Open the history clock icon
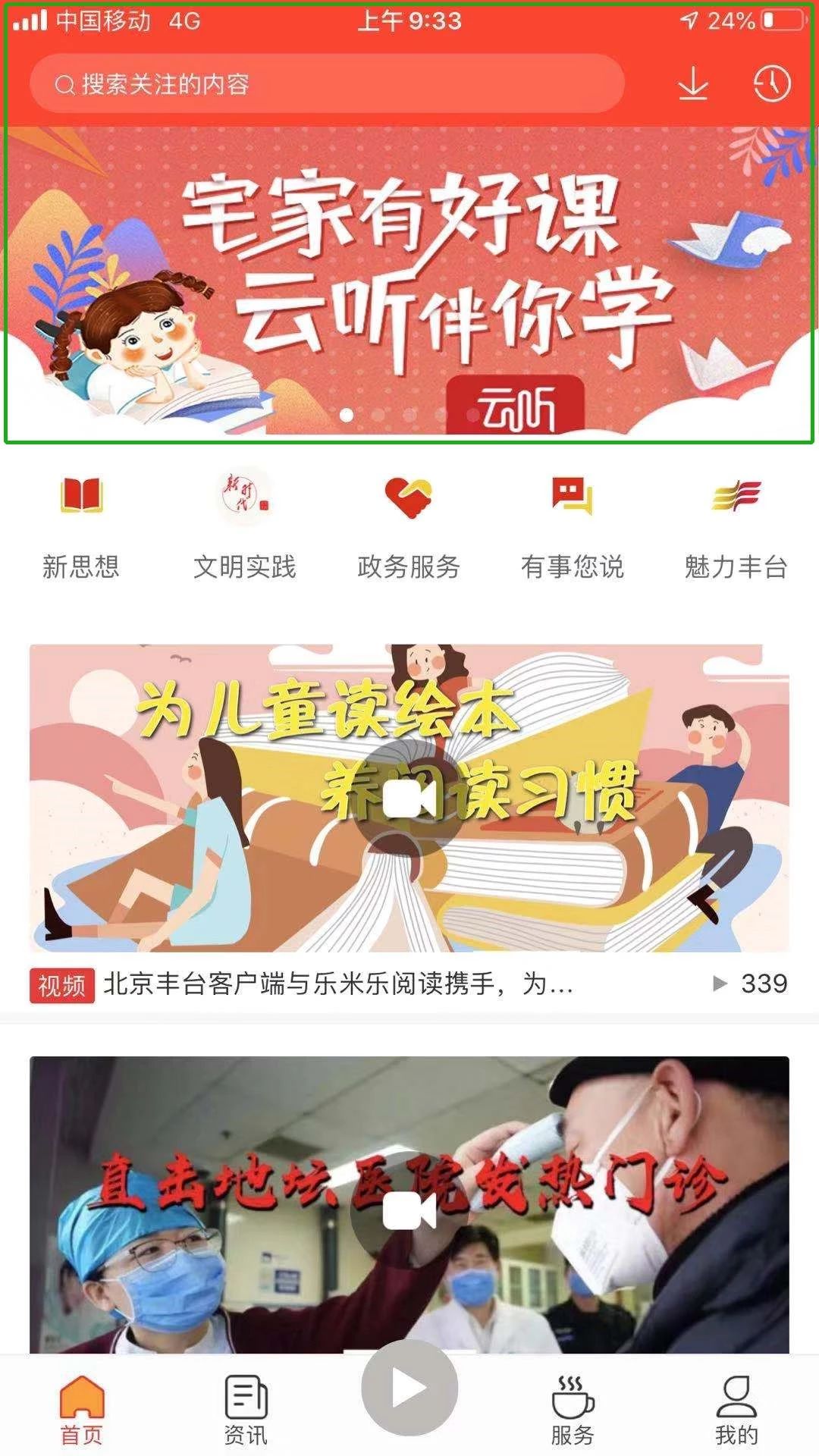819x1456 pixels. click(772, 83)
